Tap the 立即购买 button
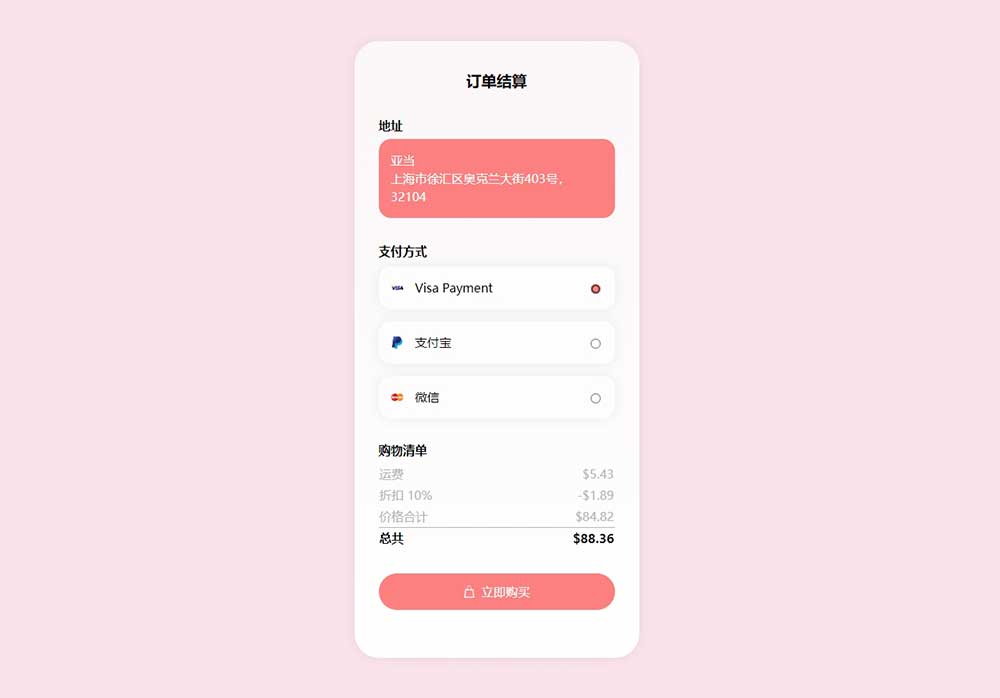This screenshot has width=1000, height=698. tap(496, 592)
